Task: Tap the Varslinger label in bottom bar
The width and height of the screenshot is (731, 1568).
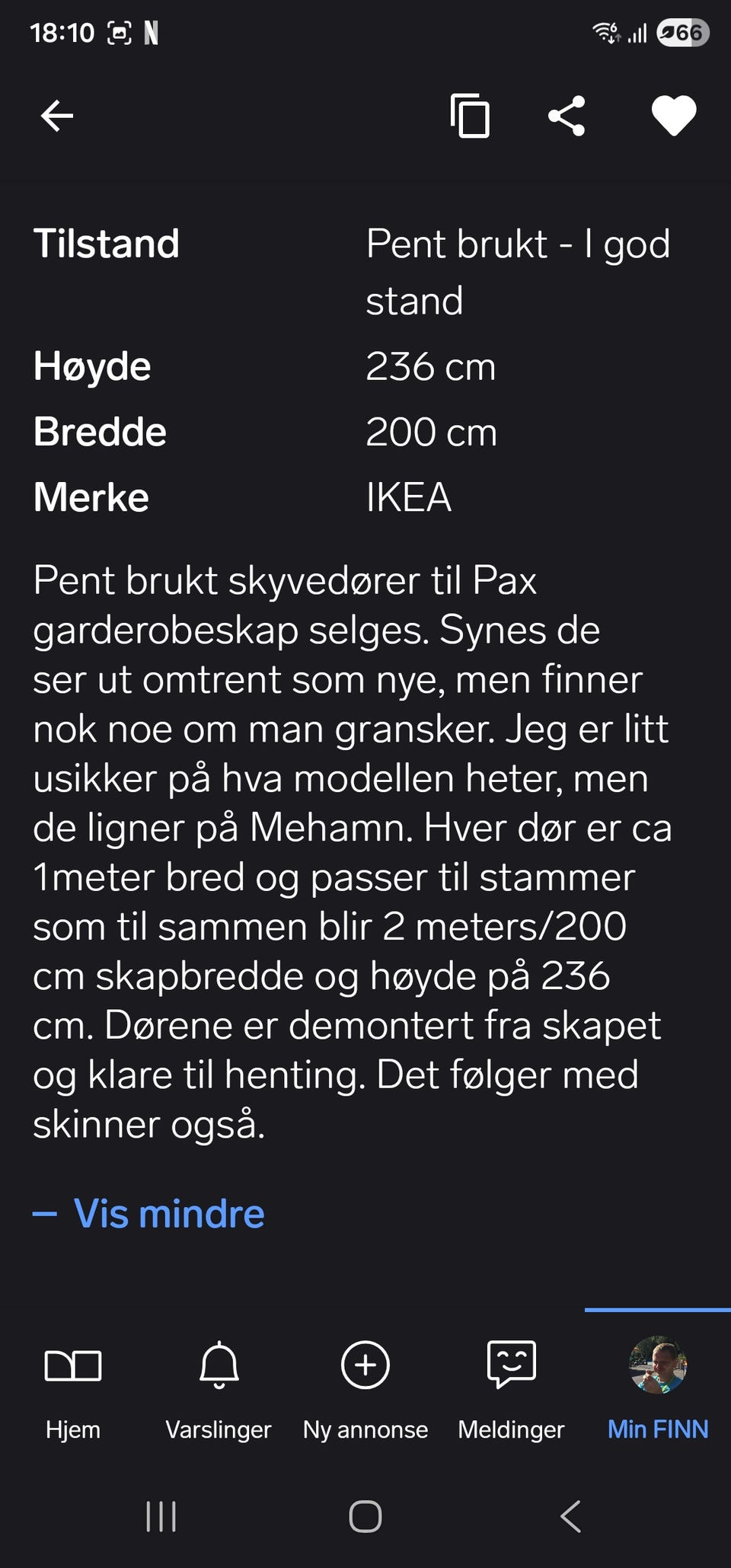Action: (x=219, y=1429)
